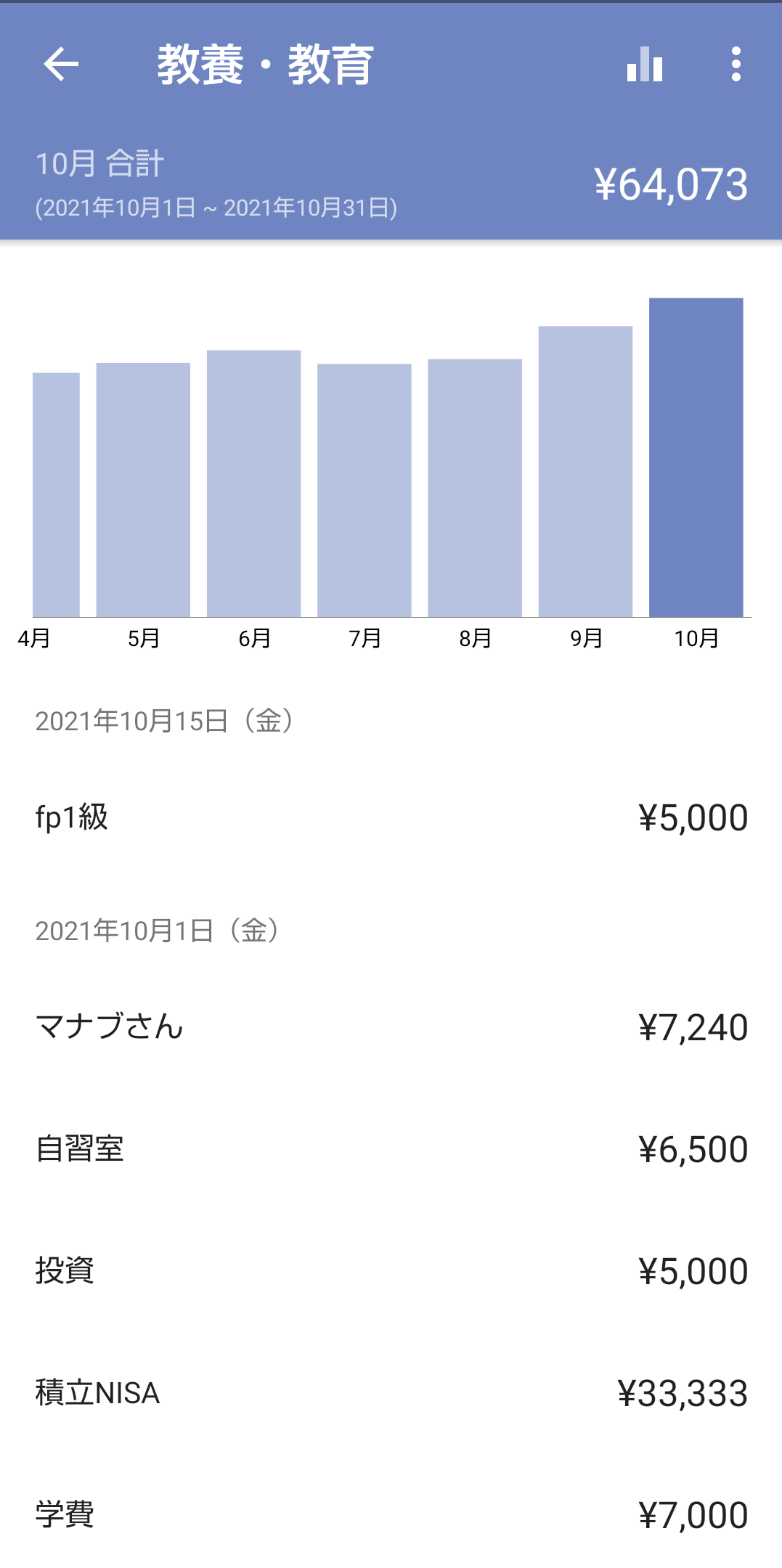Select the 6月 bar in the chart
782x1568 pixels.
[253, 483]
